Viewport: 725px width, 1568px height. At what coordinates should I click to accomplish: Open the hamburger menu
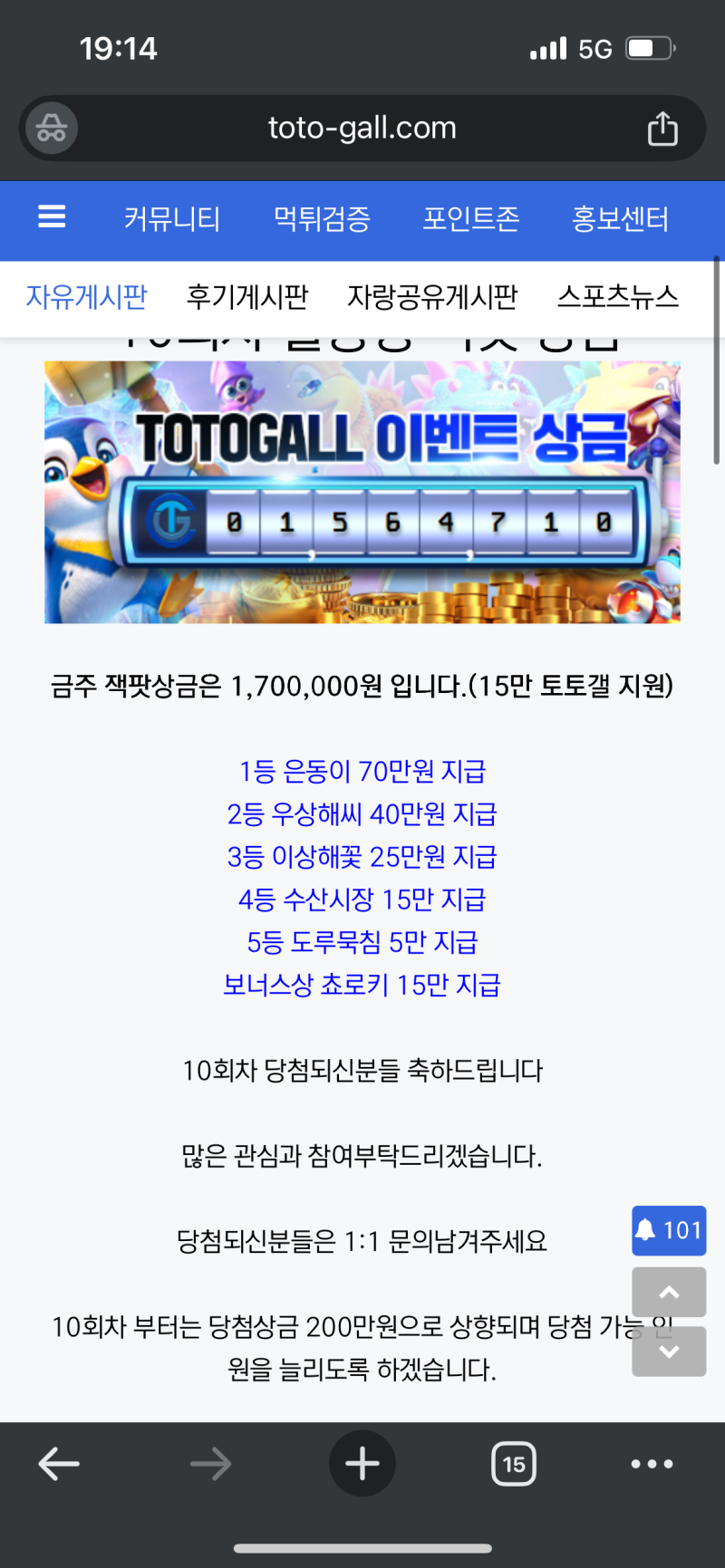52,217
